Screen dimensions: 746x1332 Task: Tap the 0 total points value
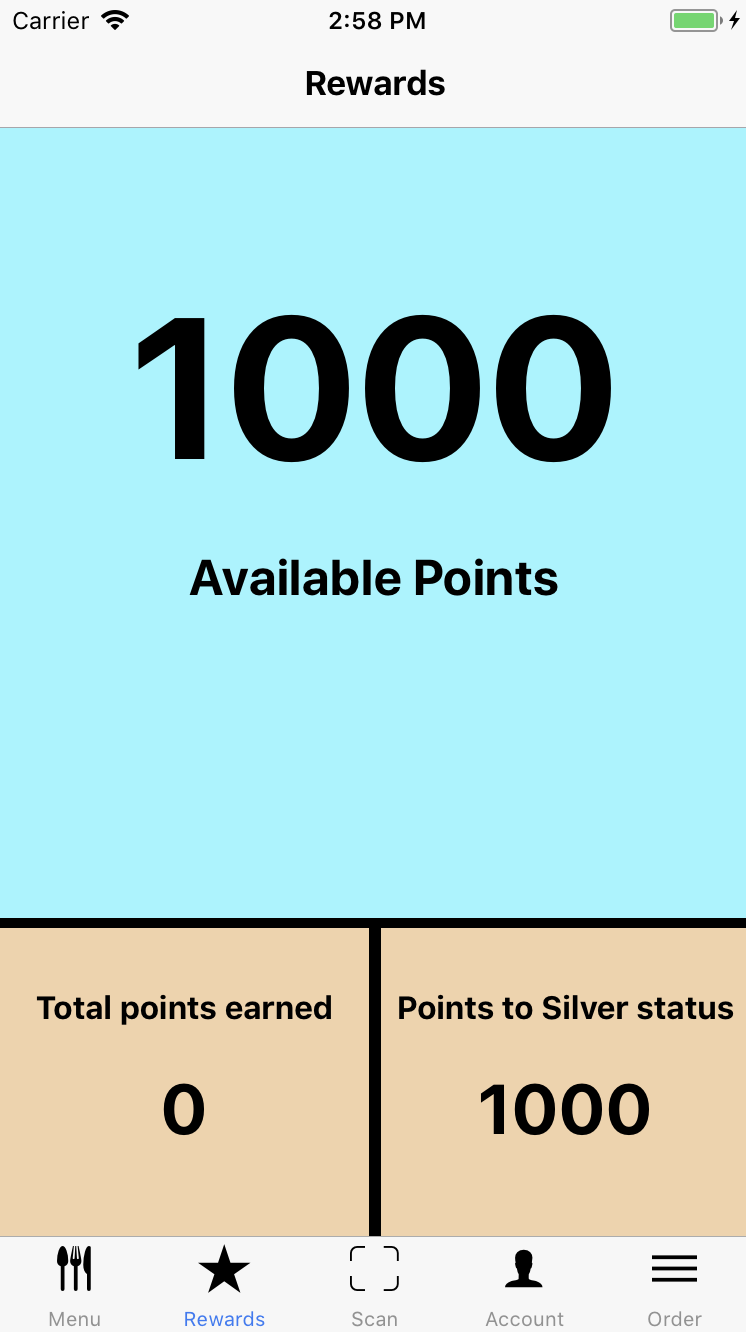coord(184,1108)
